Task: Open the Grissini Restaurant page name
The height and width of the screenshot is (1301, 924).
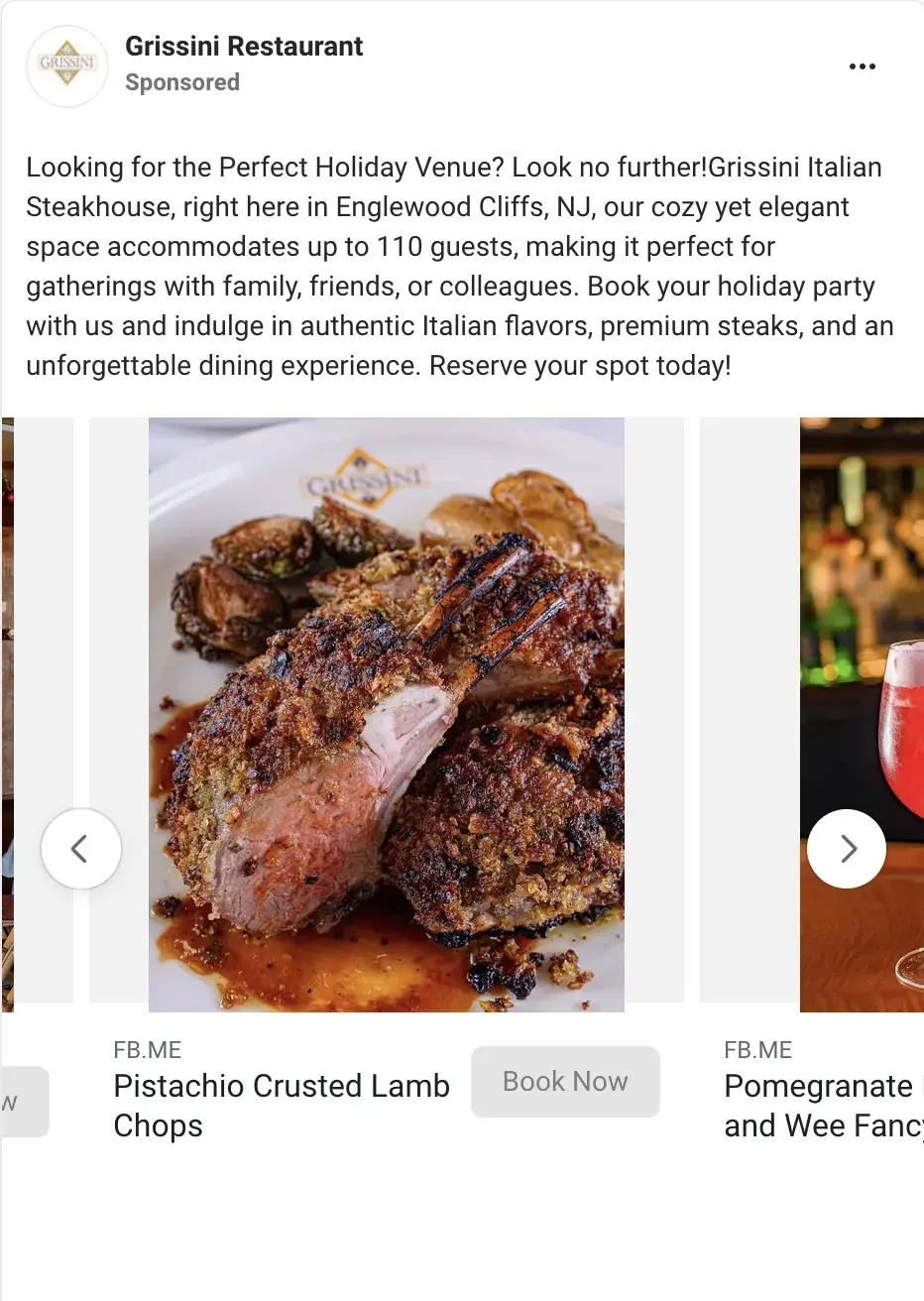Action: [244, 46]
